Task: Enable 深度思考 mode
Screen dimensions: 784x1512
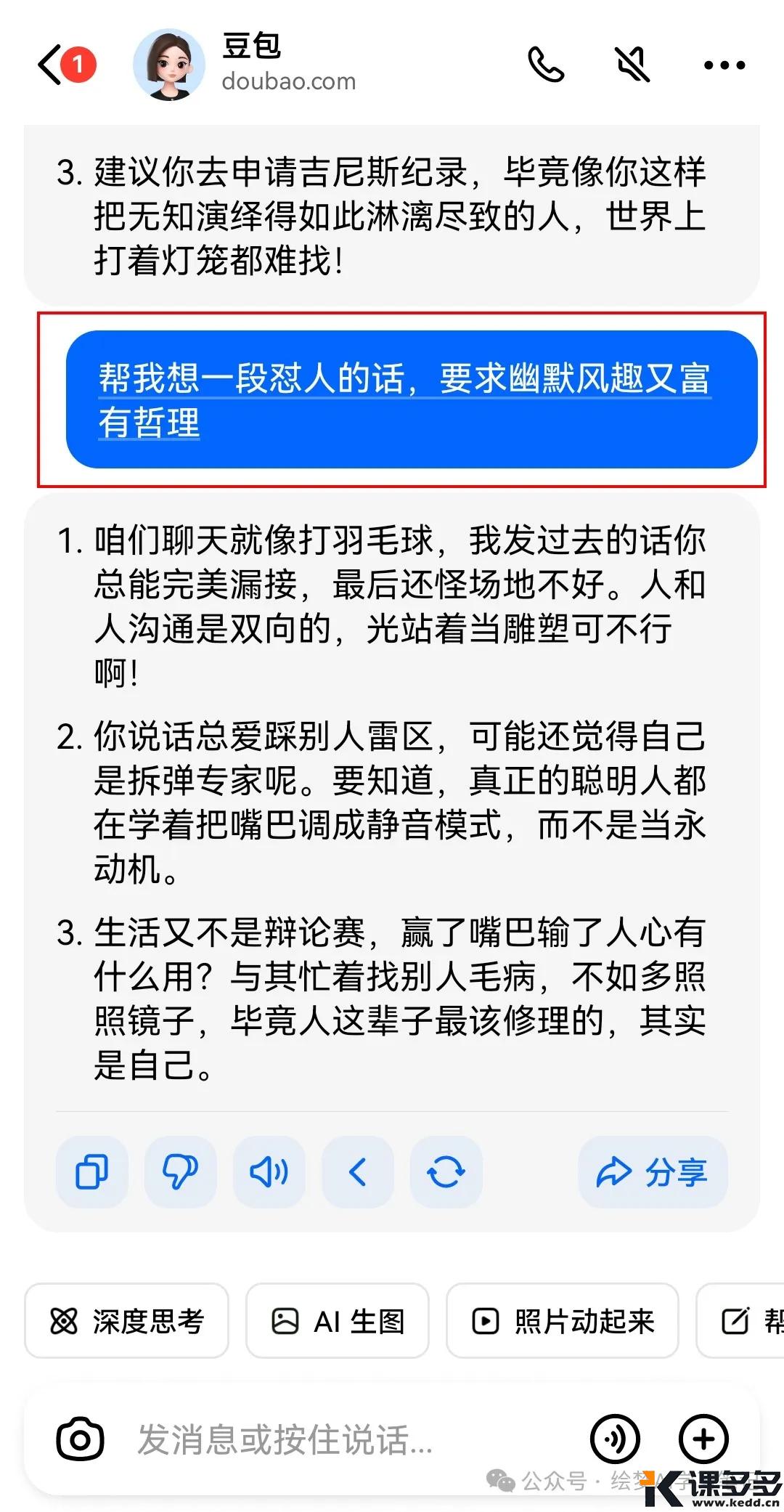Action: pos(127,1321)
